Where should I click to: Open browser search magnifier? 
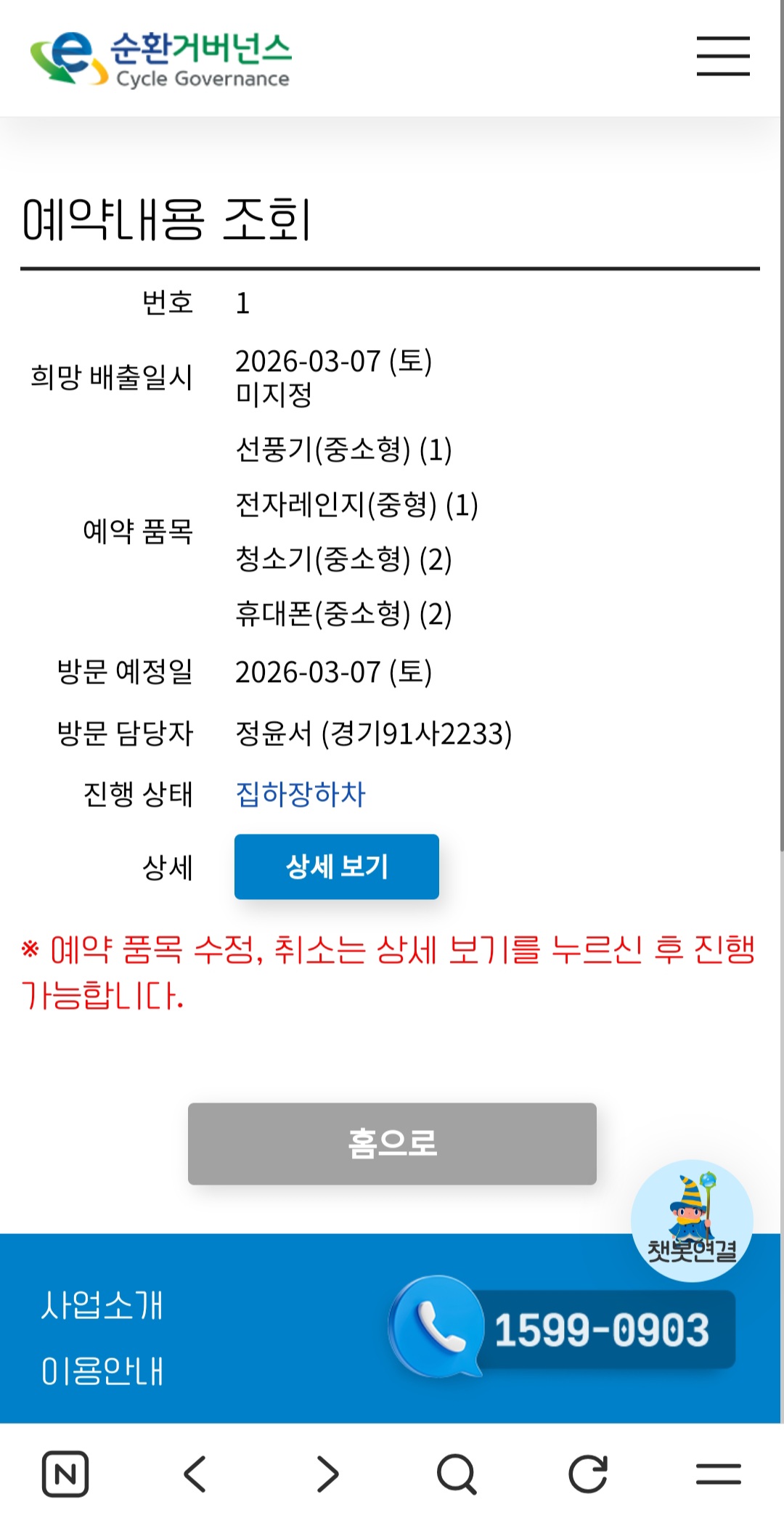tap(457, 1474)
